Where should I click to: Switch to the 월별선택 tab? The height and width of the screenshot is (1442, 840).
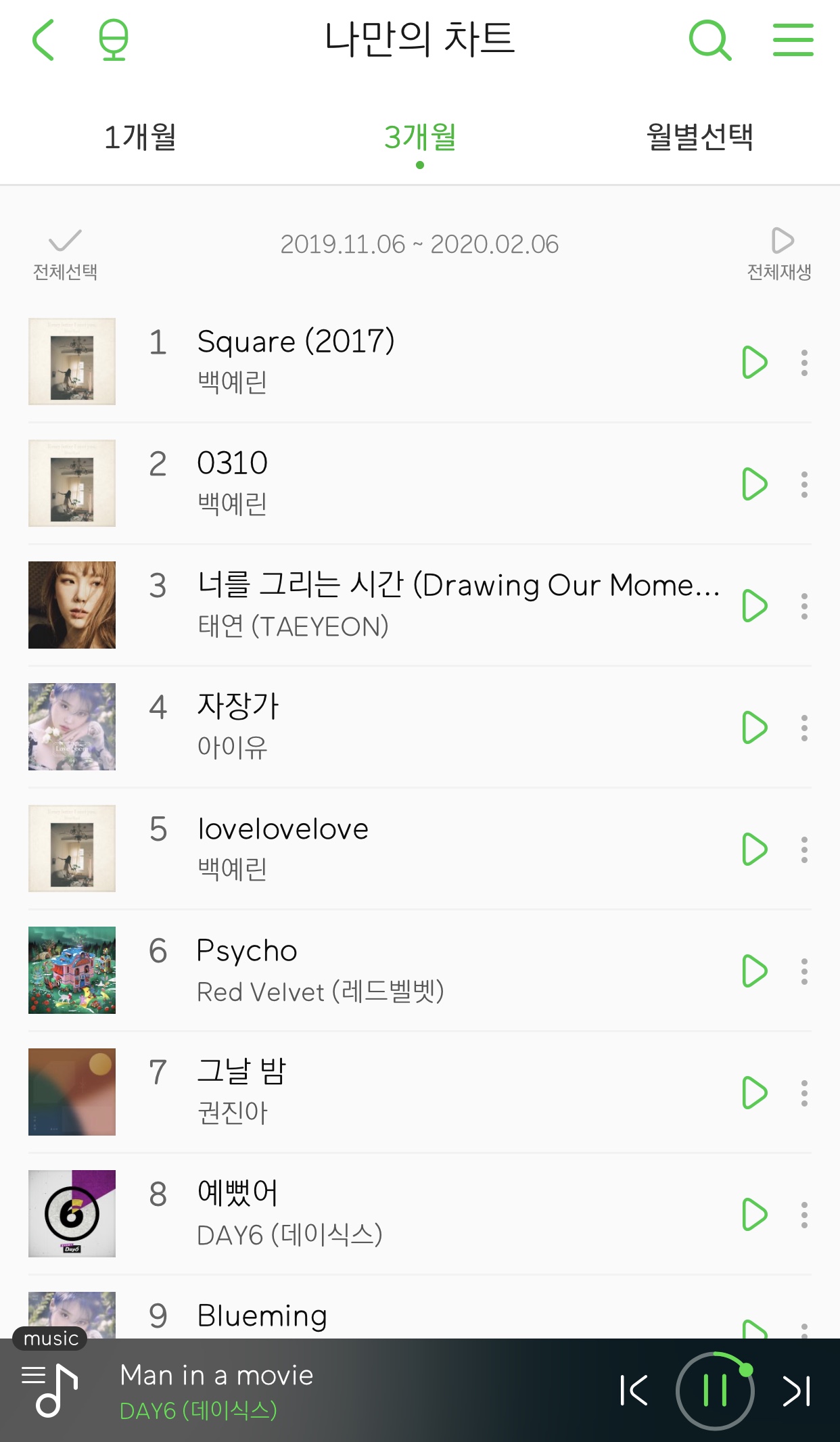point(699,137)
